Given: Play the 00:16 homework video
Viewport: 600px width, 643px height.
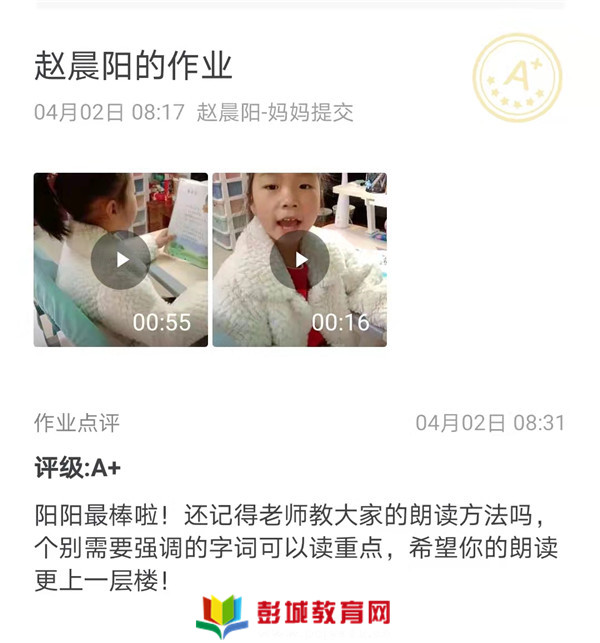Looking at the screenshot, I should tap(300, 260).
